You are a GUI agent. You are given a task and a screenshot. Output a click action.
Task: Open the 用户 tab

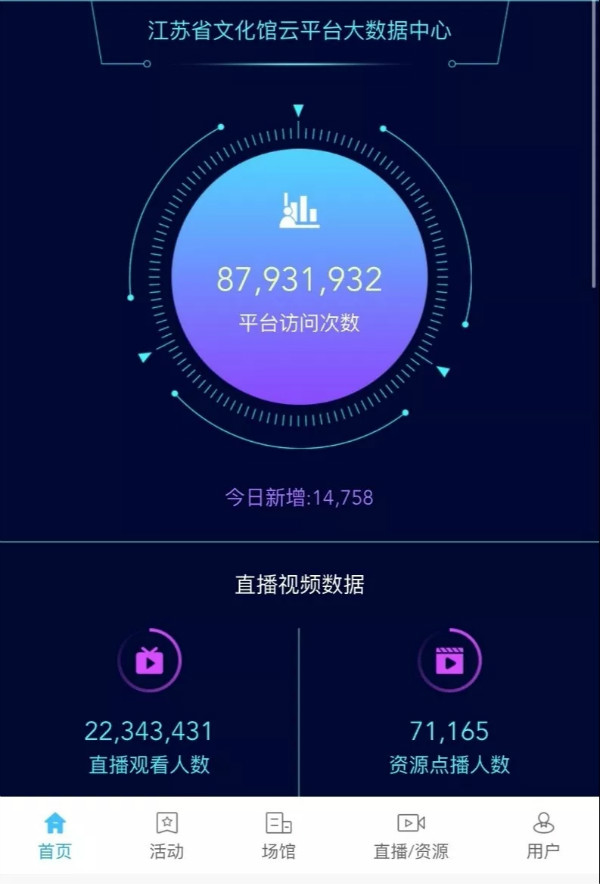(543, 836)
